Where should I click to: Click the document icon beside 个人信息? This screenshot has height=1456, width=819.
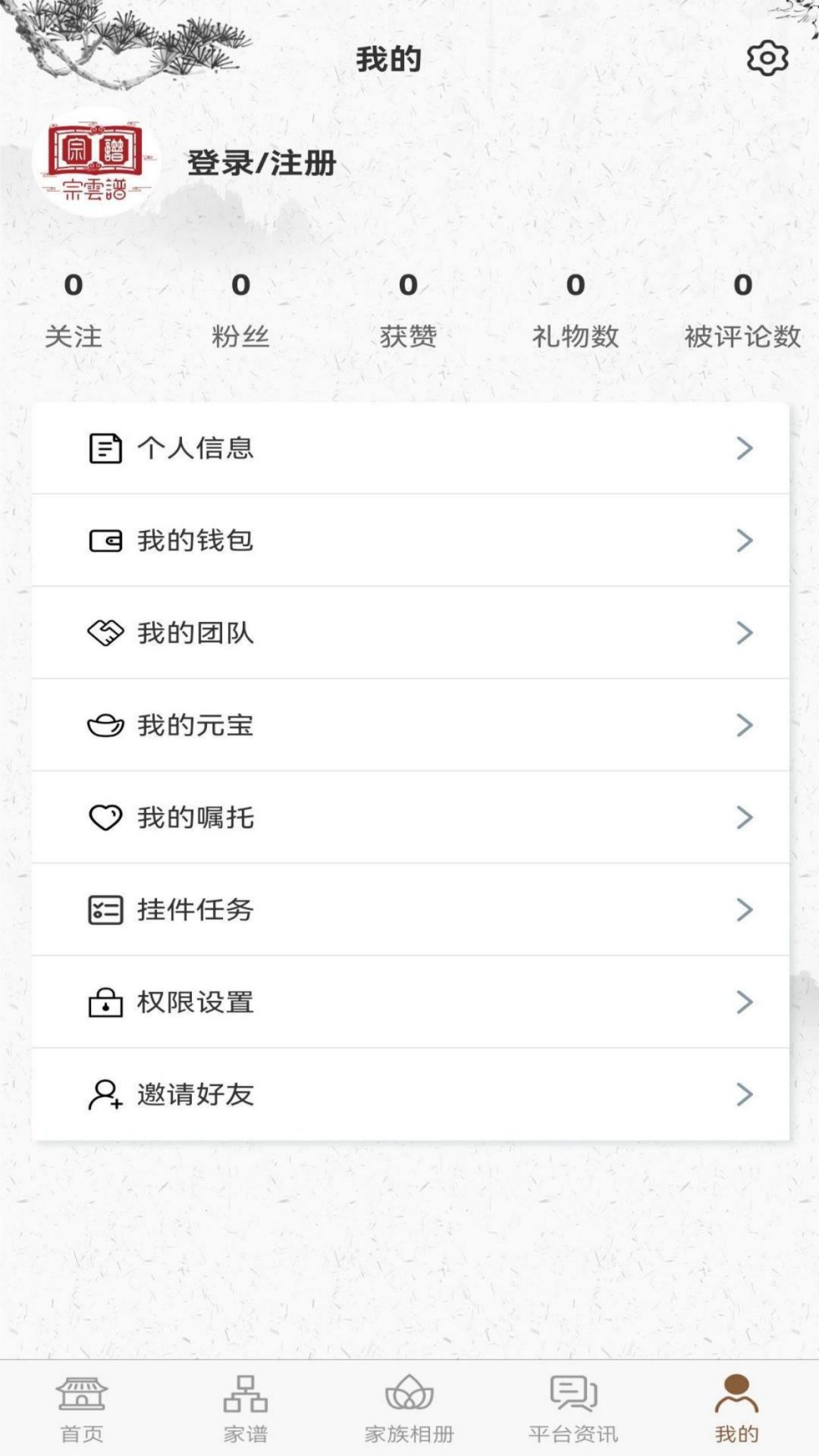click(x=106, y=449)
